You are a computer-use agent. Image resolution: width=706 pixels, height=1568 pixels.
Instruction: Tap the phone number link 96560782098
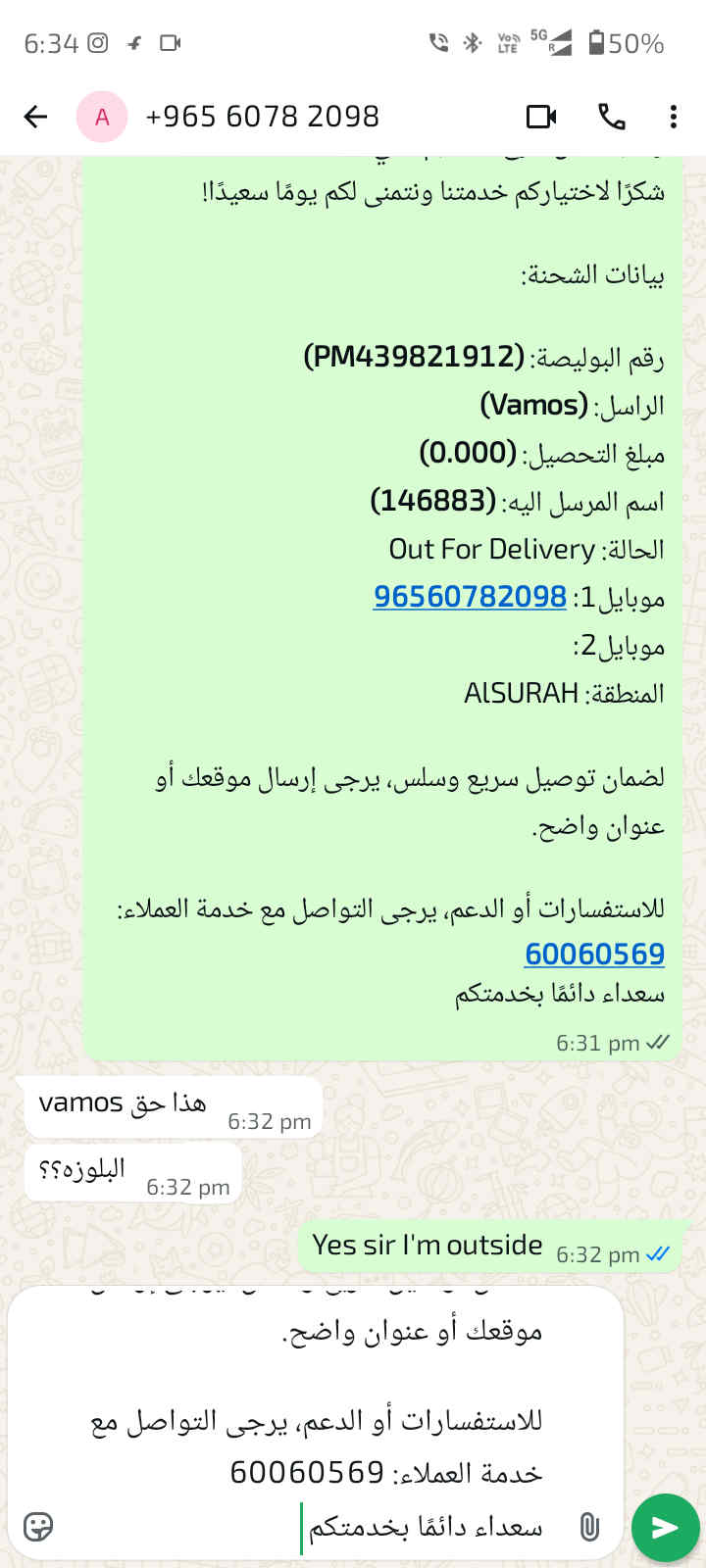click(x=470, y=596)
